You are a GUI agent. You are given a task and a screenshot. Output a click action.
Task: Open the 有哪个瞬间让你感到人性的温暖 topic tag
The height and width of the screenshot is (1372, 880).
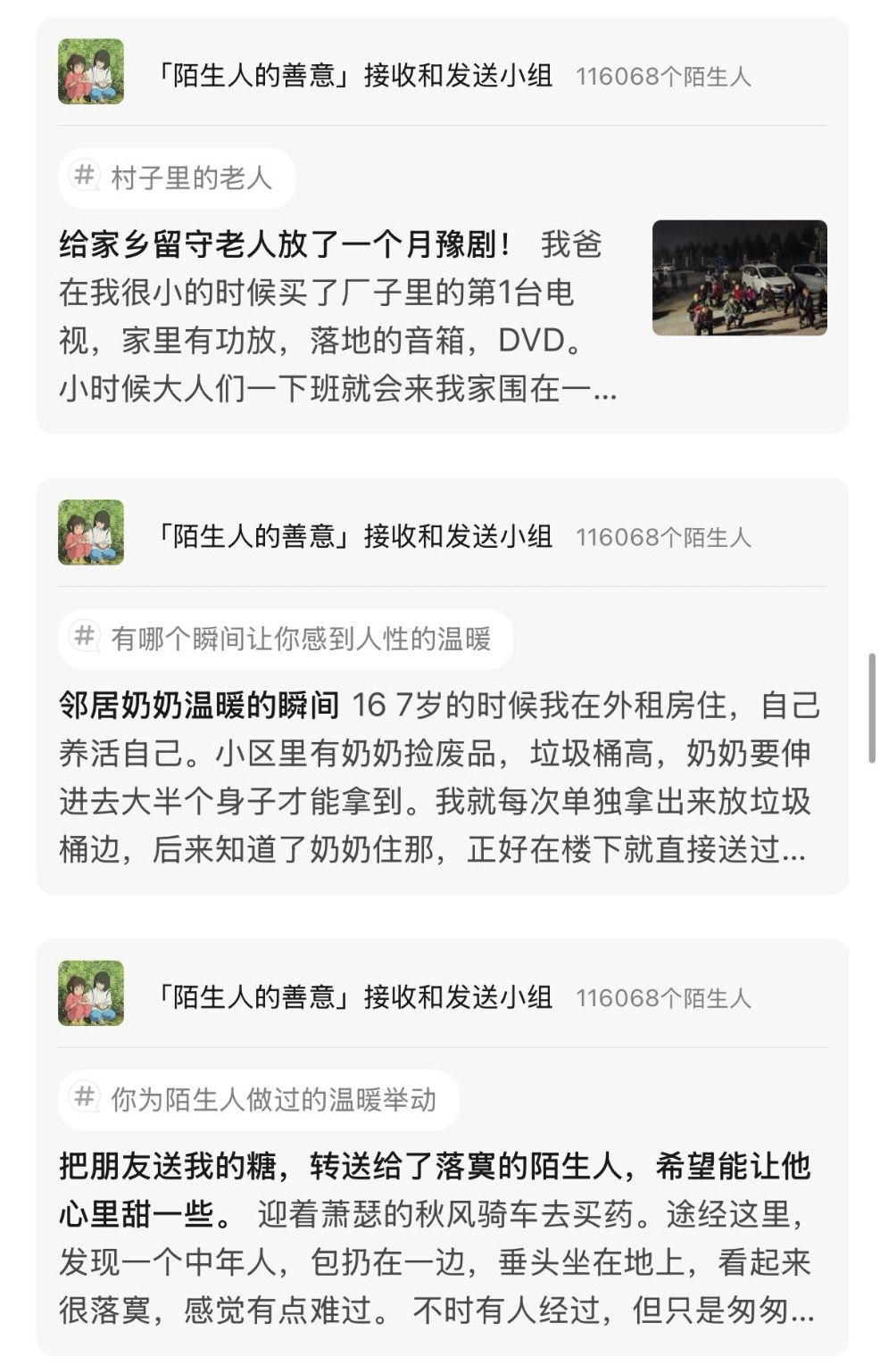pyautogui.click(x=286, y=639)
